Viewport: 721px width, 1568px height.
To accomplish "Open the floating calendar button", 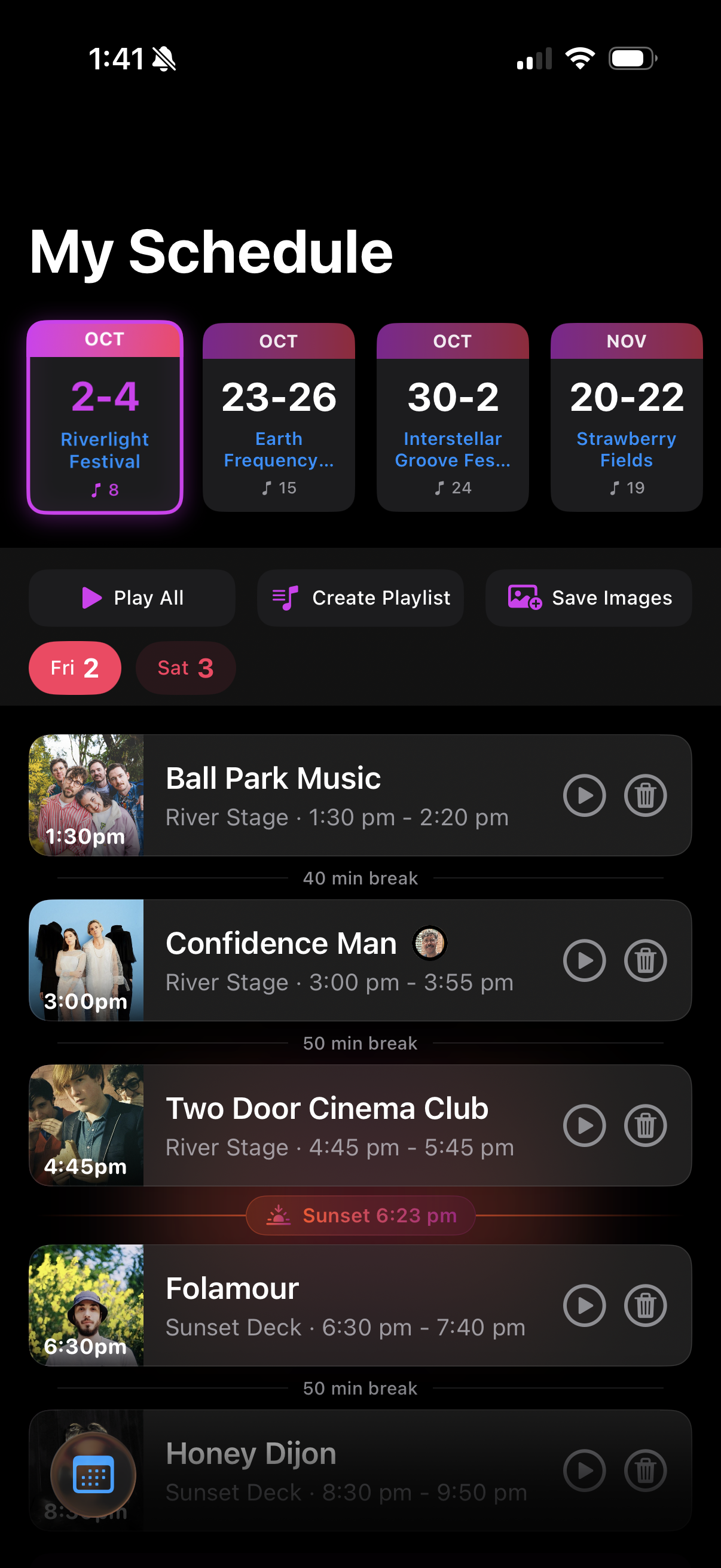I will point(93,1475).
